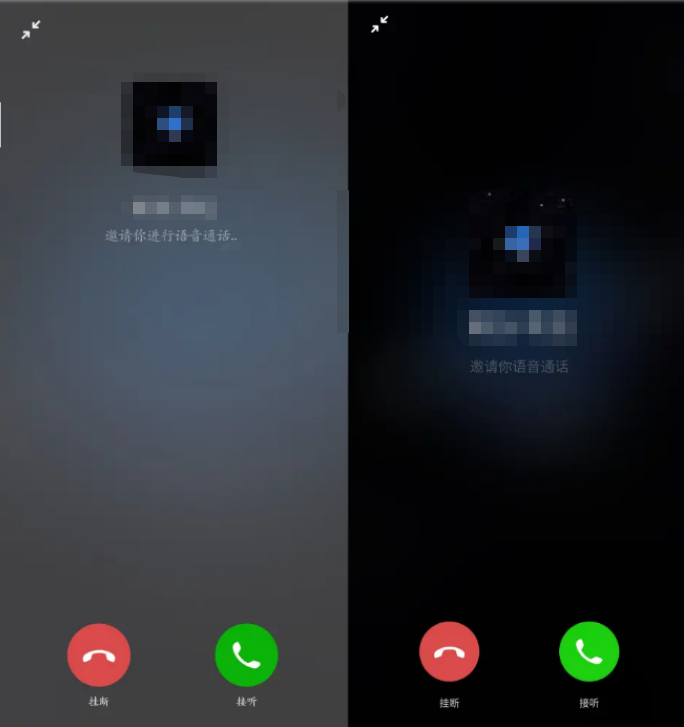Viewport: 684px width, 727px height.
Task: Minimize the call on the gray-background screen
Action: (31, 30)
